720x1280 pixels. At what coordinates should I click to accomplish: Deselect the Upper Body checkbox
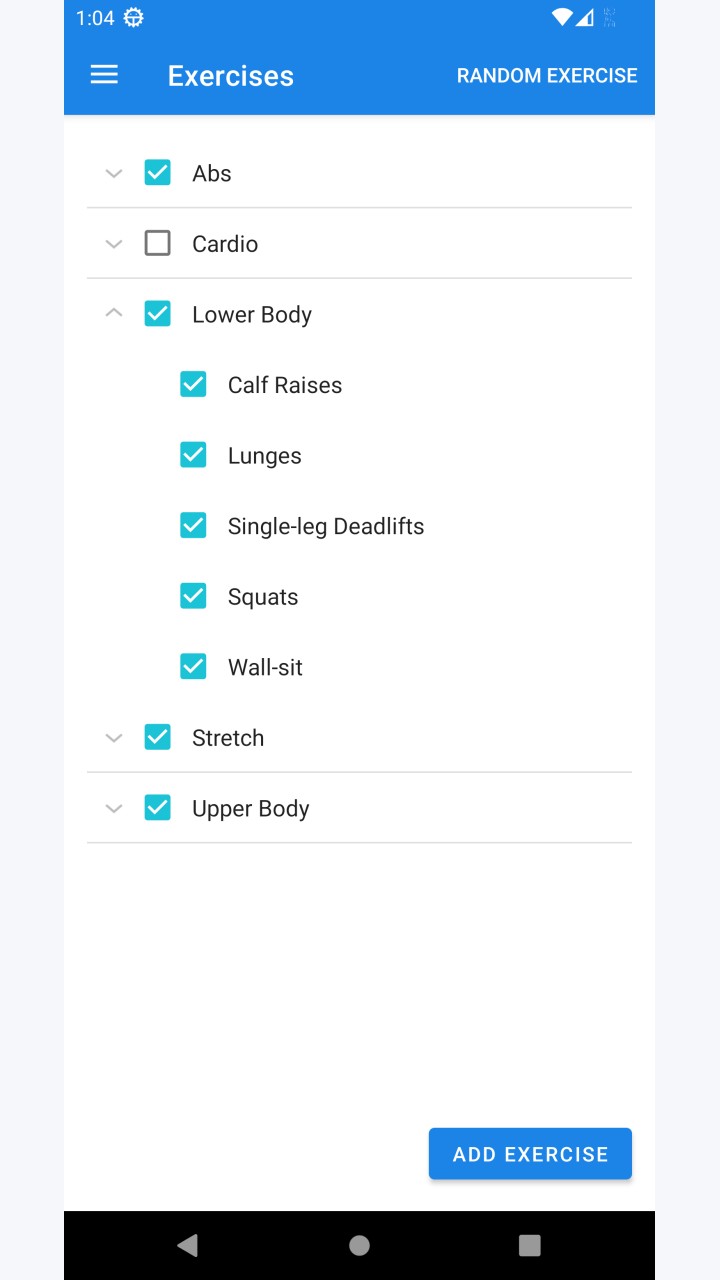pyautogui.click(x=158, y=807)
